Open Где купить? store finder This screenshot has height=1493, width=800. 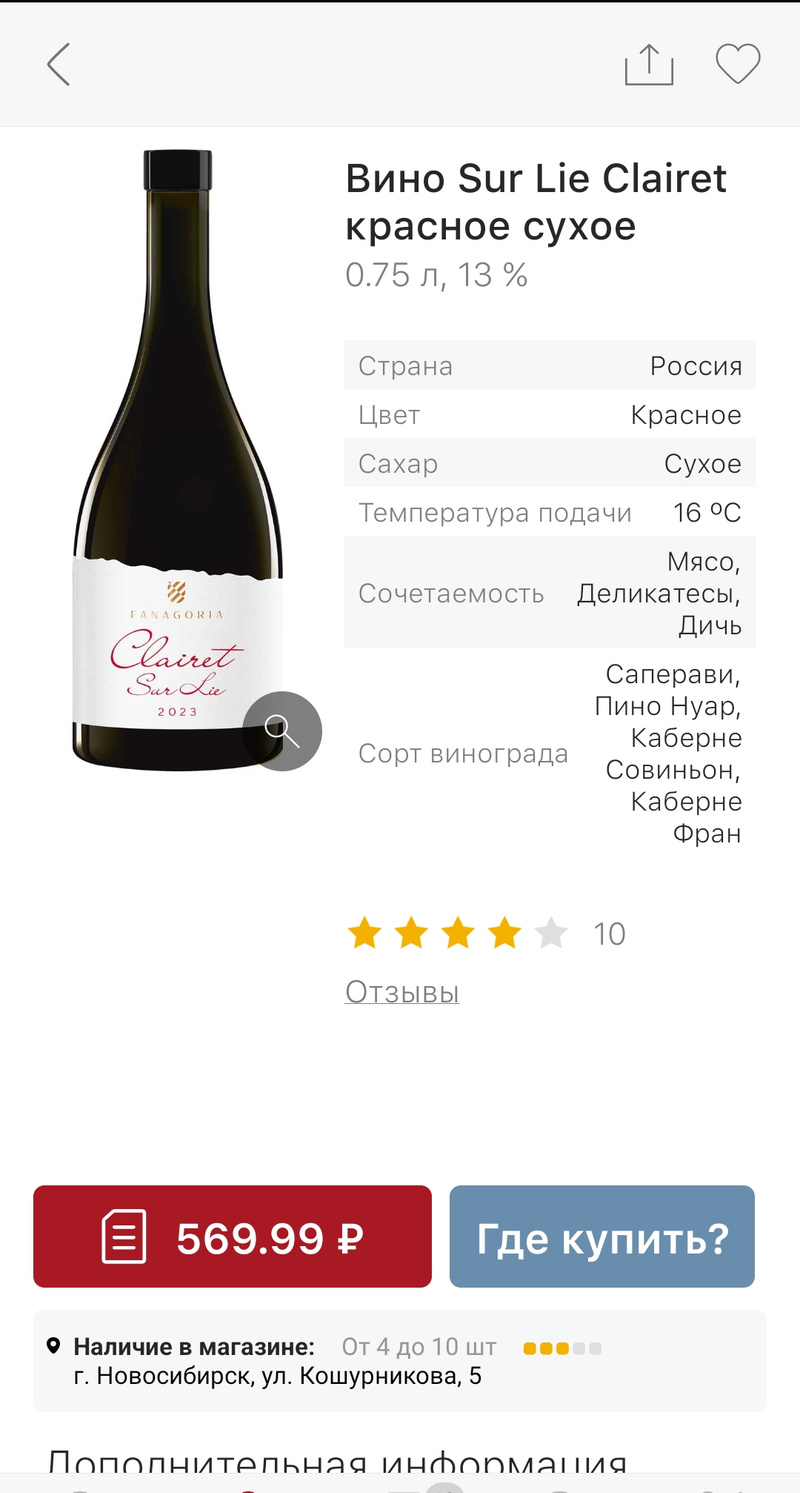pos(602,1237)
